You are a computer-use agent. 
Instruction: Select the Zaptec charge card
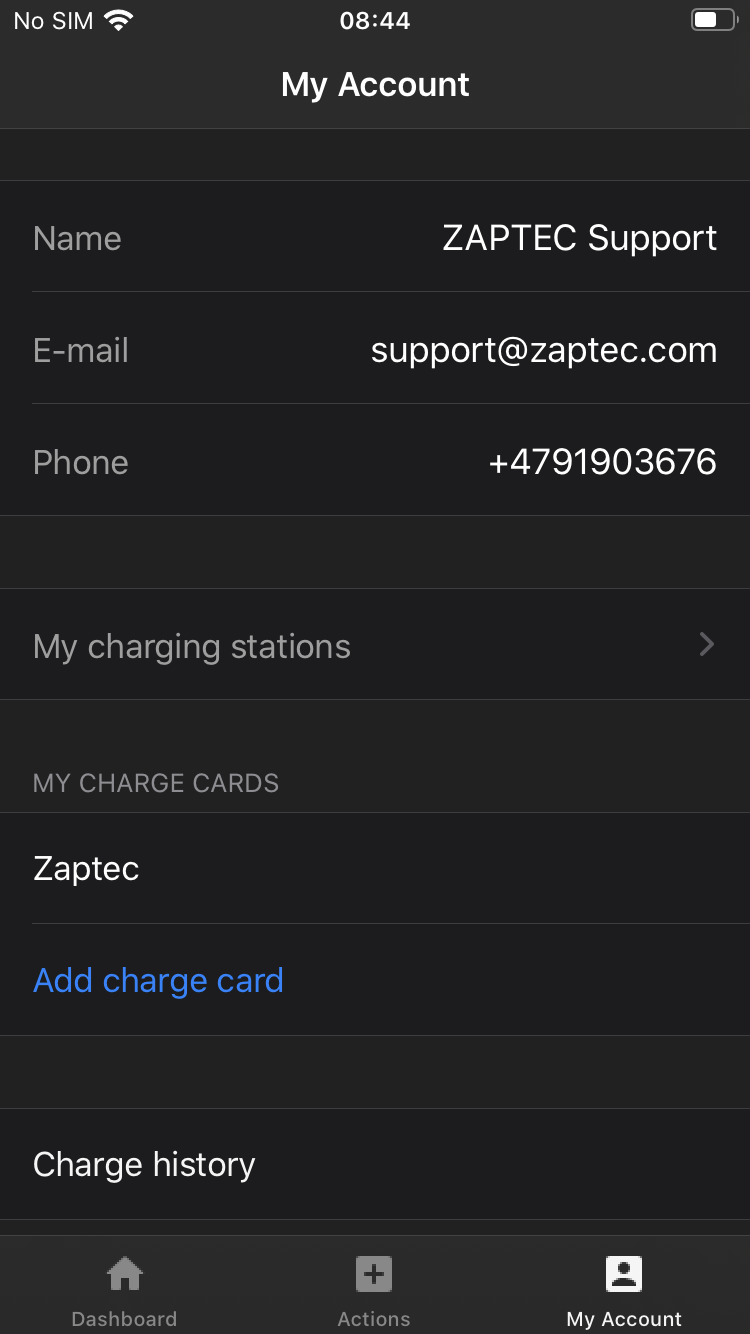click(x=375, y=868)
